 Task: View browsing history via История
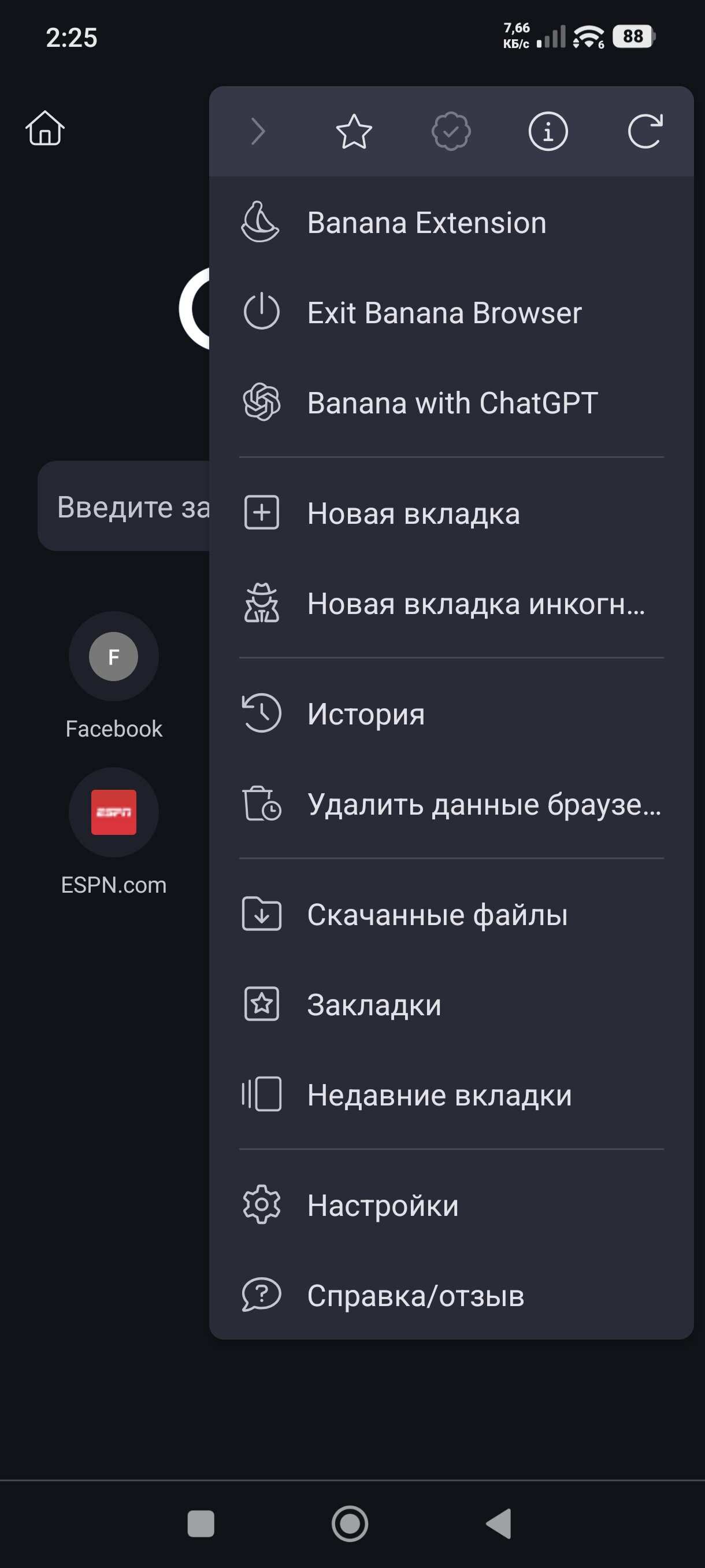[x=366, y=714]
